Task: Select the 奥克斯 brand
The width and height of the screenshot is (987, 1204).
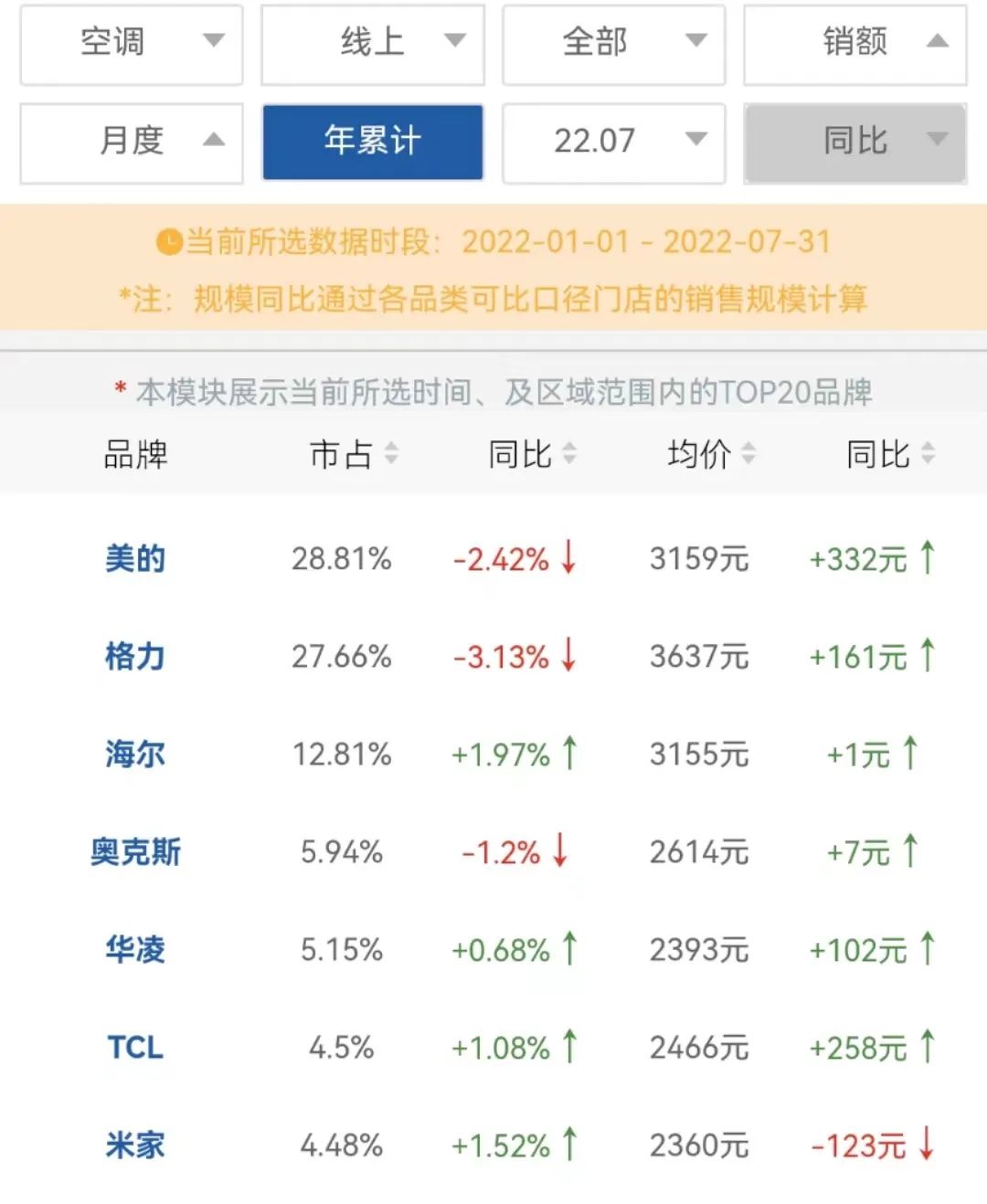Action: (135, 851)
